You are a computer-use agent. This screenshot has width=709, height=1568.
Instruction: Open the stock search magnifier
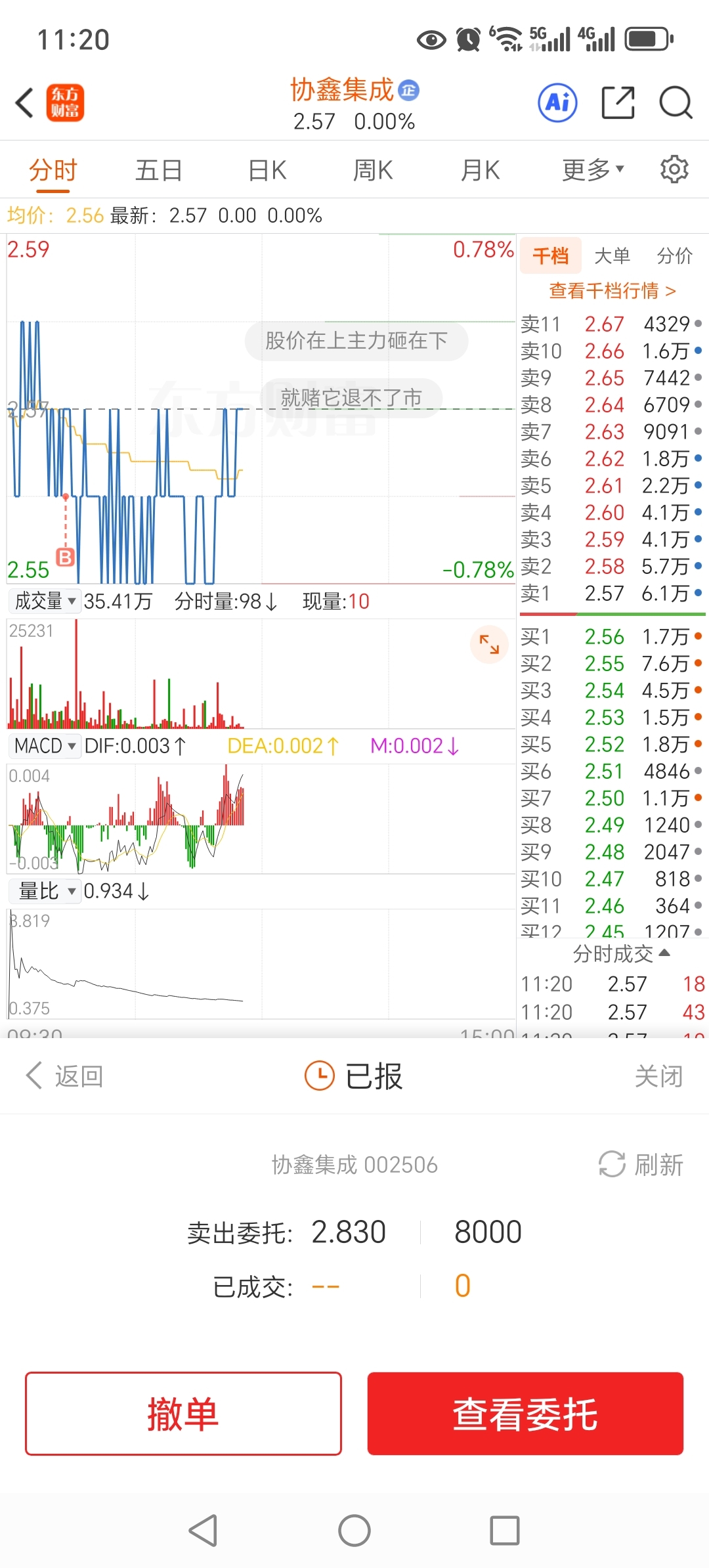point(676,103)
